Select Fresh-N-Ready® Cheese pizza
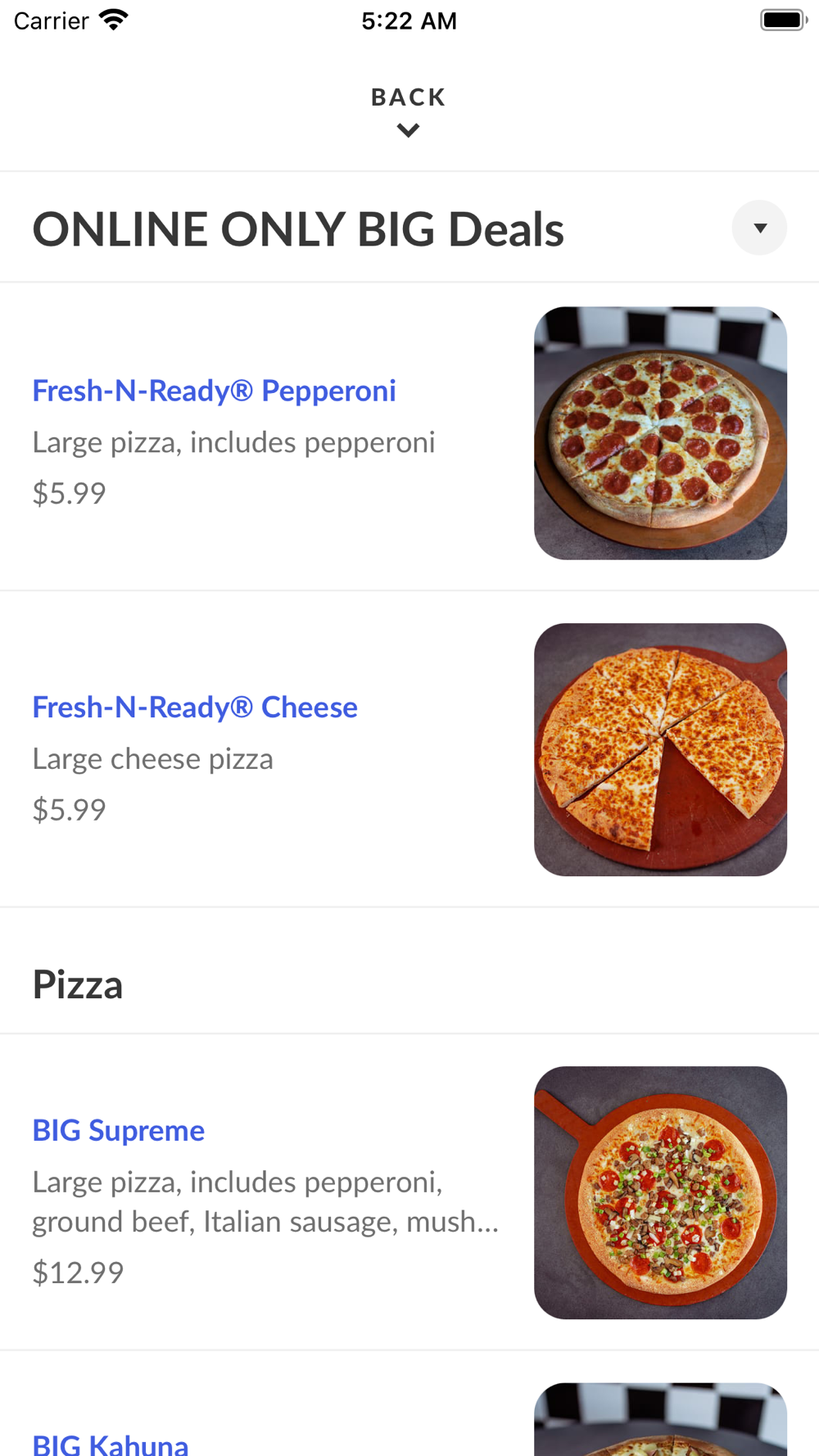Viewport: 819px width, 1456px height. pyautogui.click(x=195, y=708)
